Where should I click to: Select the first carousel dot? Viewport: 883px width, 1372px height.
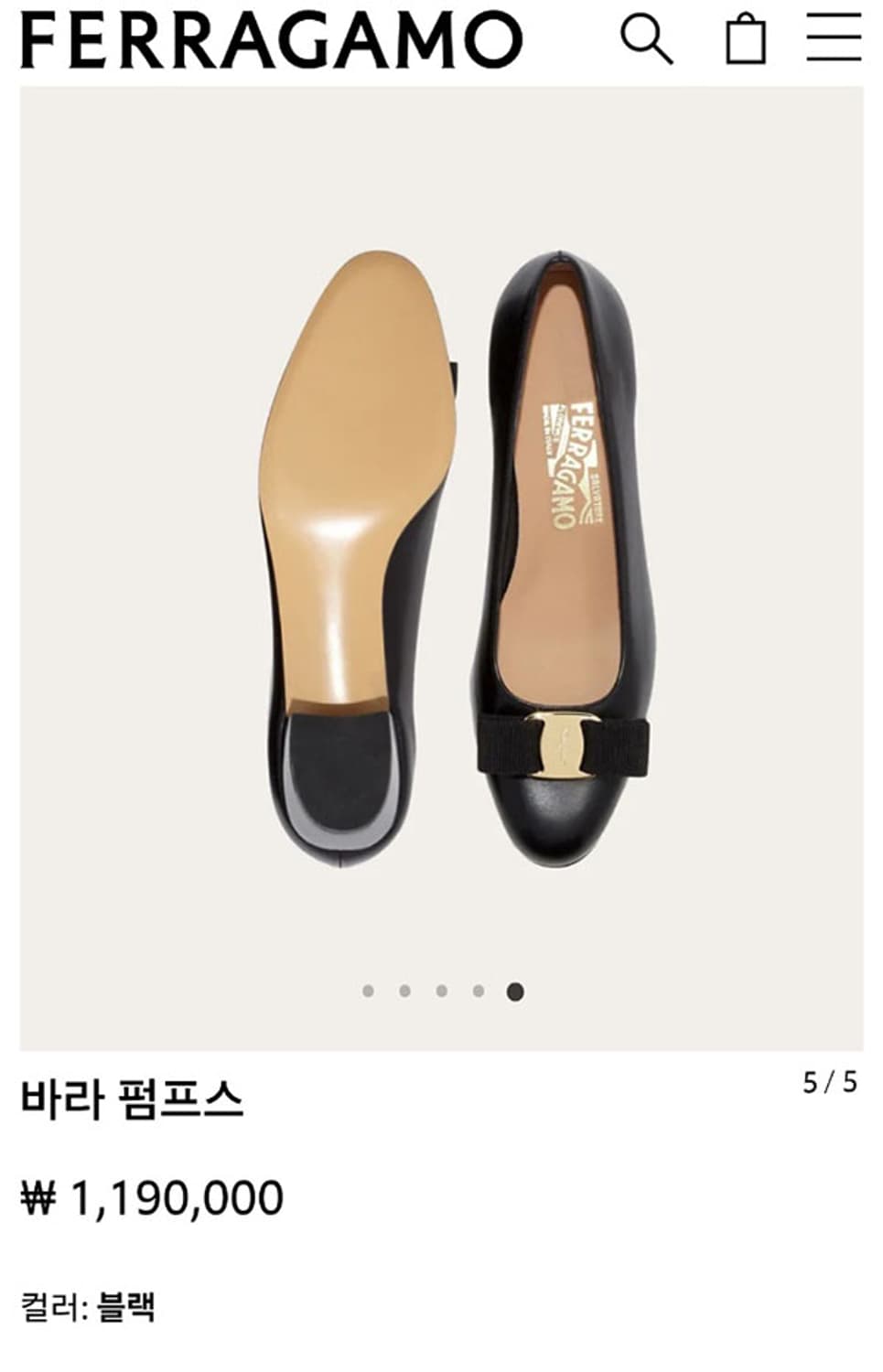[369, 989]
